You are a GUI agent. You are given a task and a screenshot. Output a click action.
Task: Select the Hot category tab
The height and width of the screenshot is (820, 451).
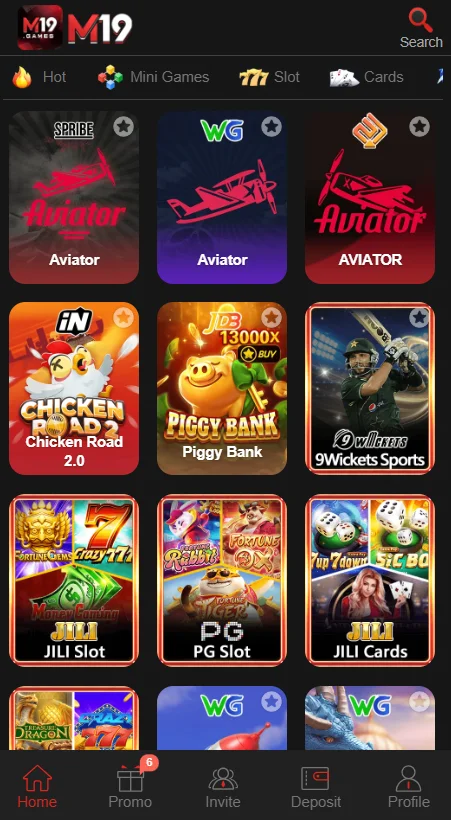coord(39,77)
